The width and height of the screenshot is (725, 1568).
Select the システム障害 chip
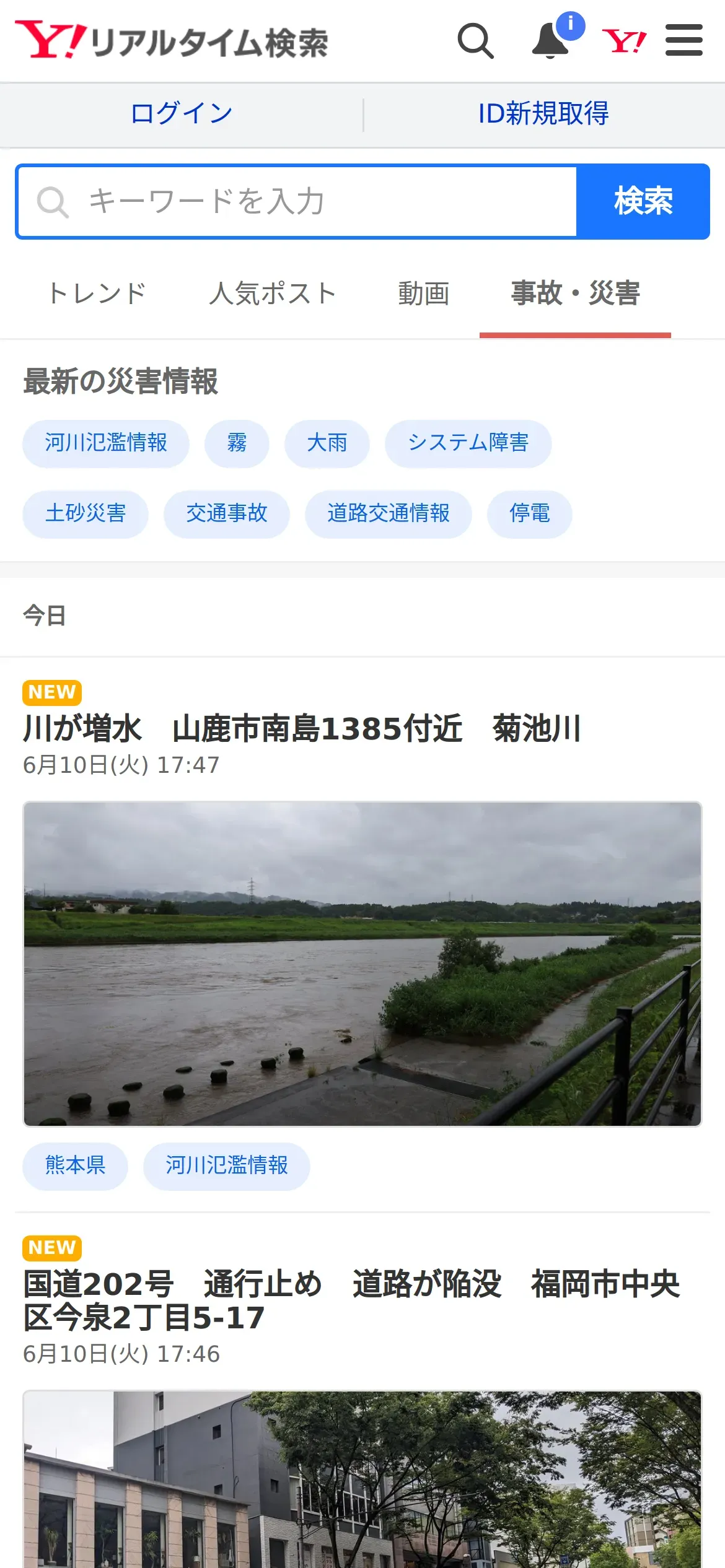(x=468, y=443)
